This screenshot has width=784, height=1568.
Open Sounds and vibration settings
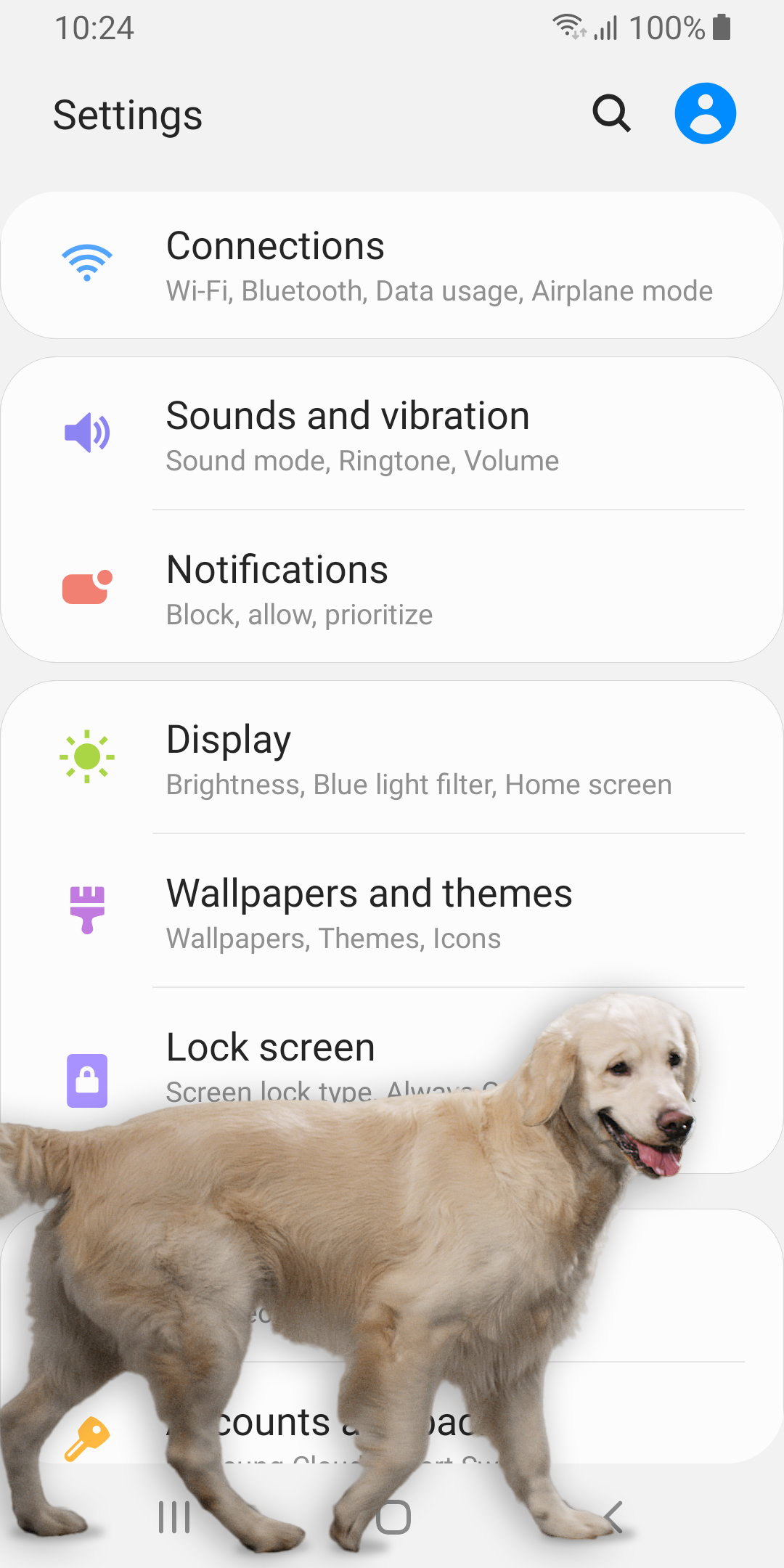[x=392, y=434]
